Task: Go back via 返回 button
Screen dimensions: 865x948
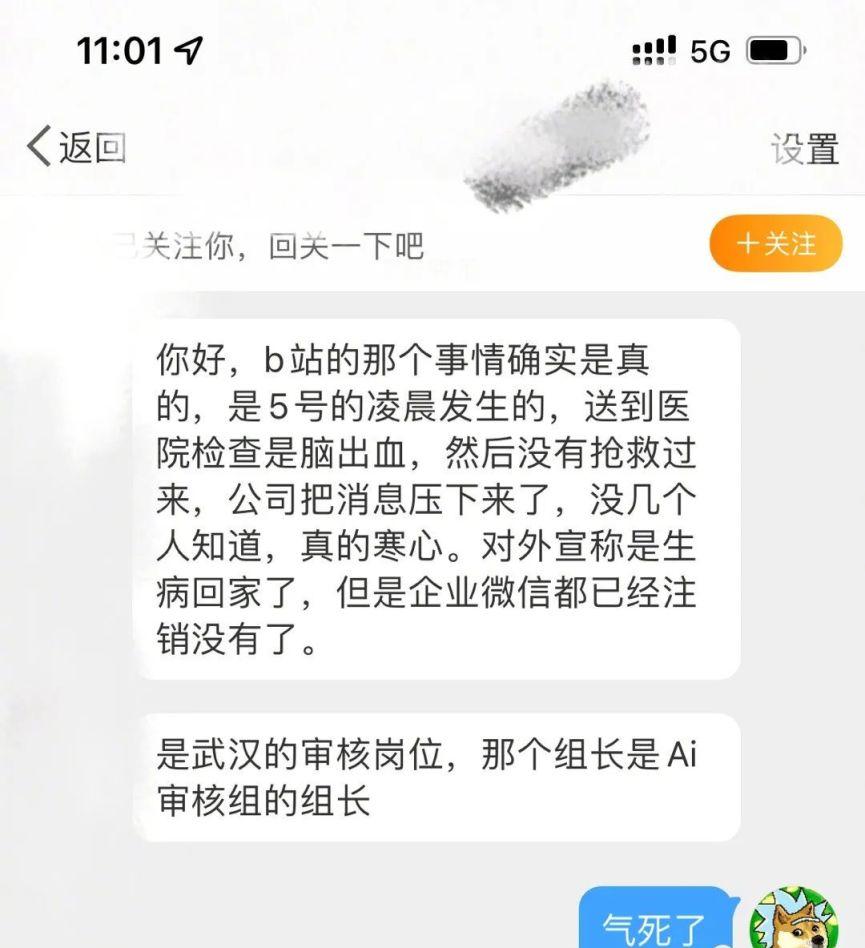Action: click(76, 147)
